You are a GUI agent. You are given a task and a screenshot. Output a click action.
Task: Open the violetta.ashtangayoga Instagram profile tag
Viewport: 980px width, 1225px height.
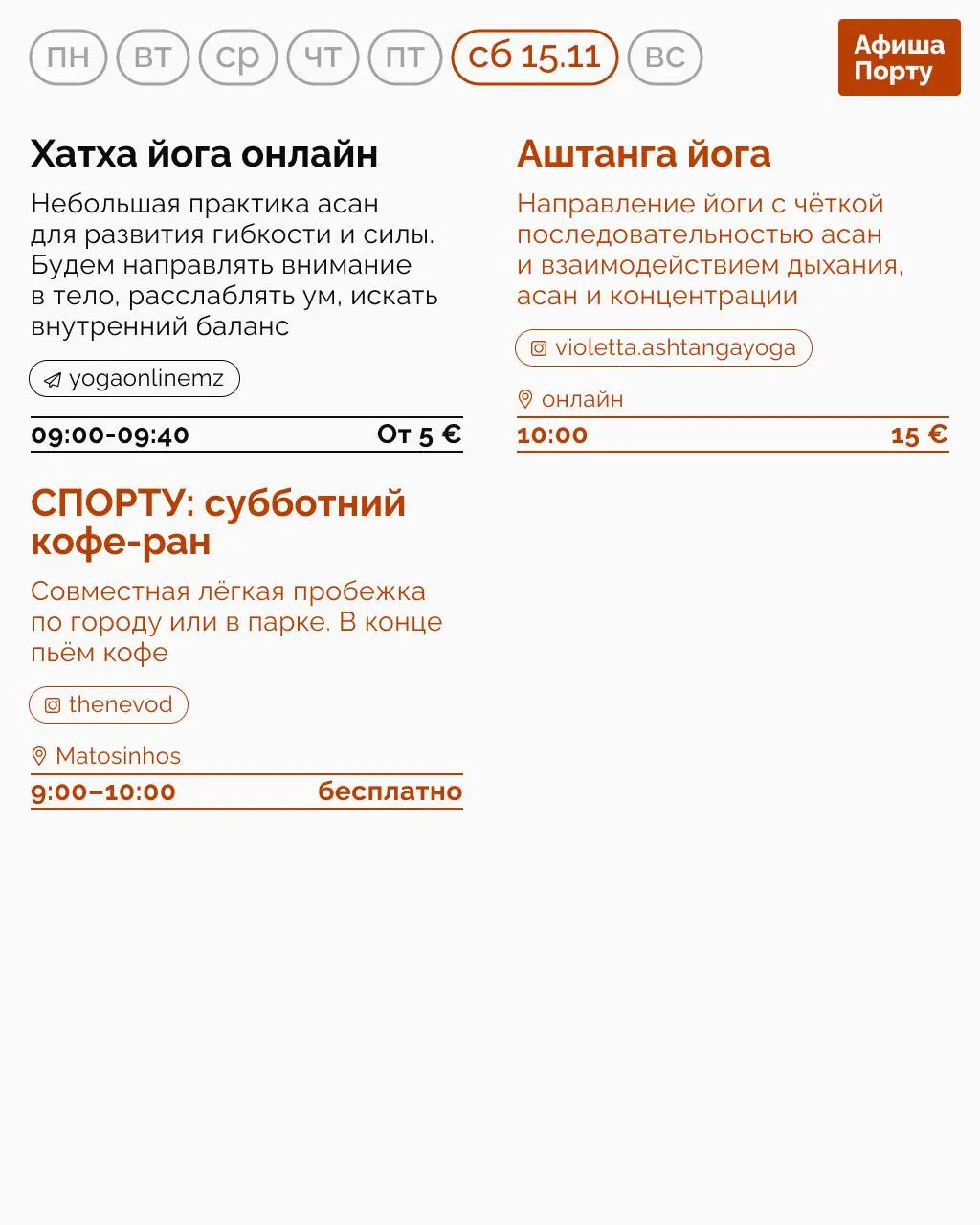[x=664, y=347]
